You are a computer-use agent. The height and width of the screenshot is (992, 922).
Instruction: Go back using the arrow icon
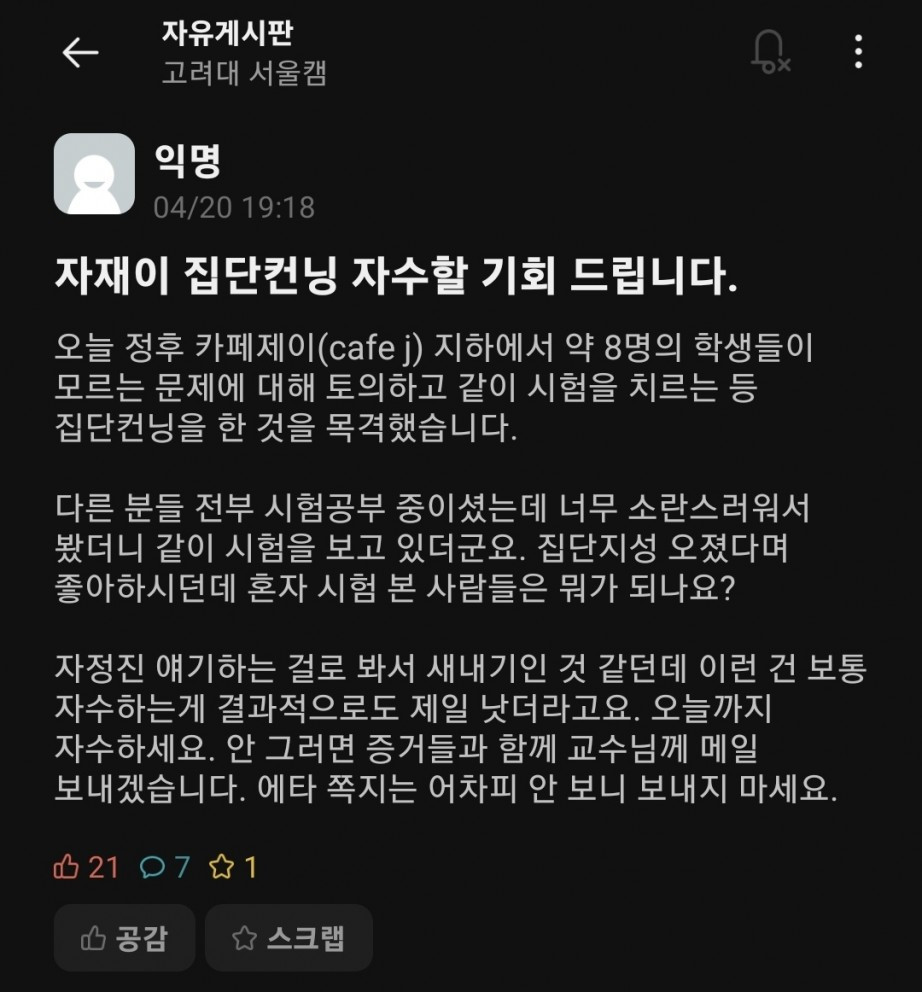[x=80, y=53]
